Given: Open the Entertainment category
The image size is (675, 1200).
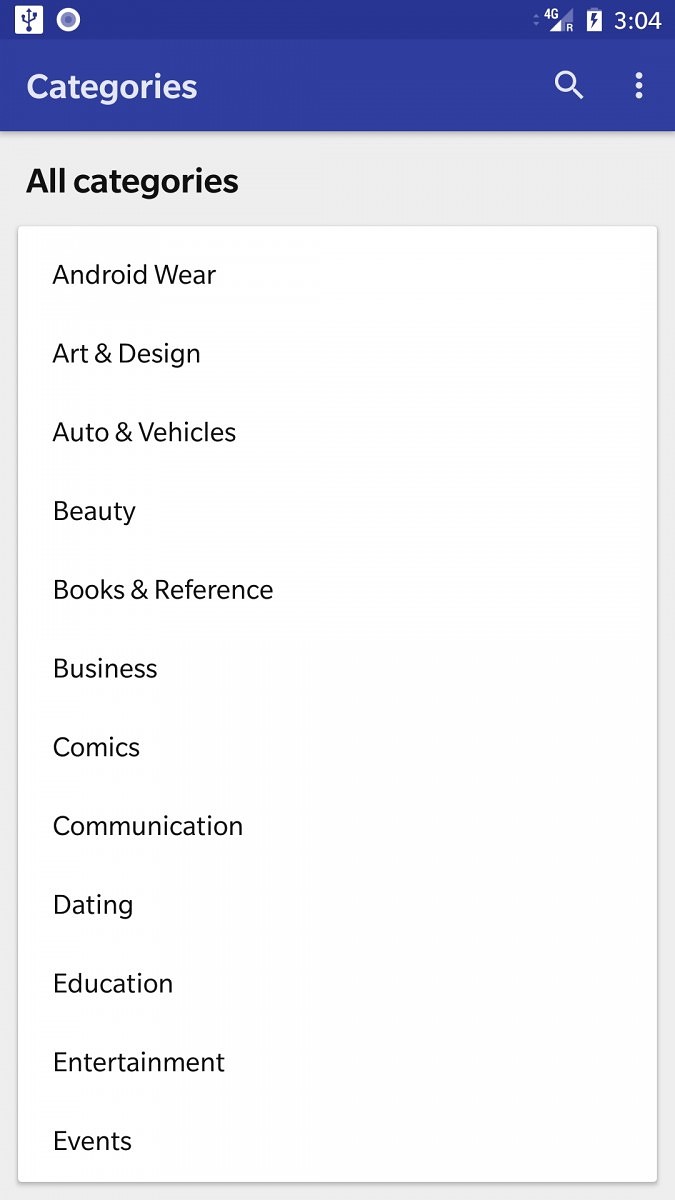Looking at the screenshot, I should coord(337,1062).
